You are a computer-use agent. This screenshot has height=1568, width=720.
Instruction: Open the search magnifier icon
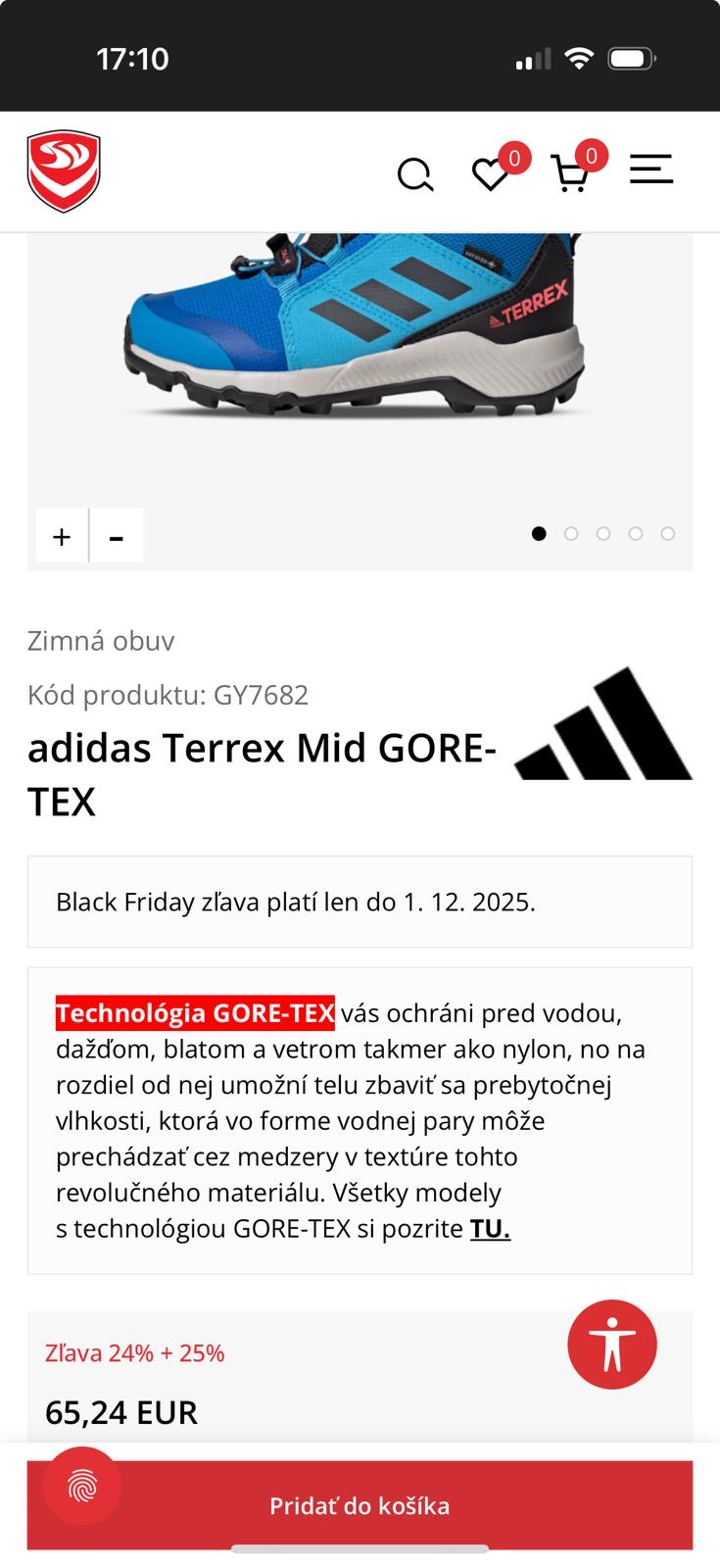point(414,175)
